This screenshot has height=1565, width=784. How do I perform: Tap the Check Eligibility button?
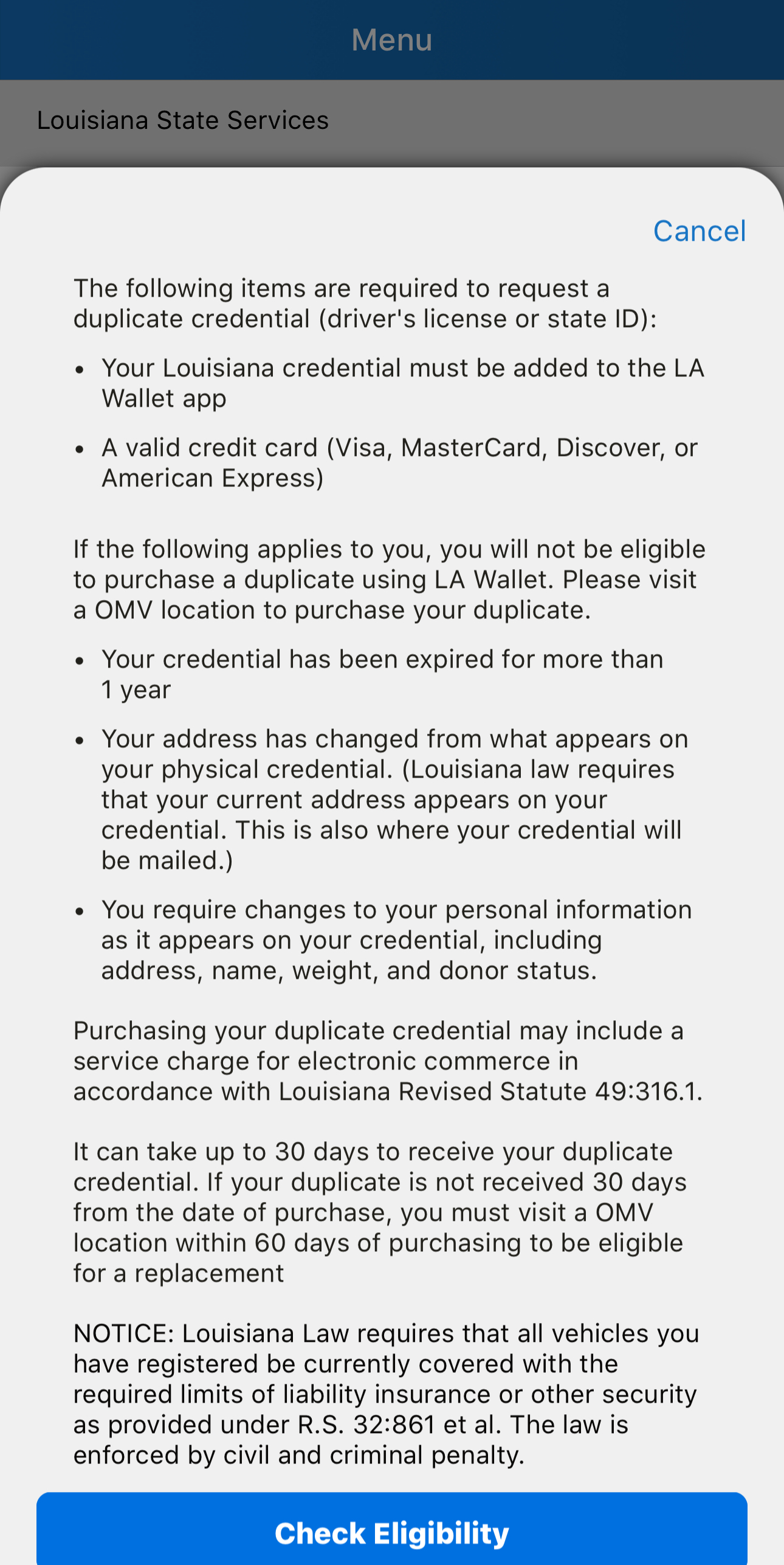coord(392,1532)
